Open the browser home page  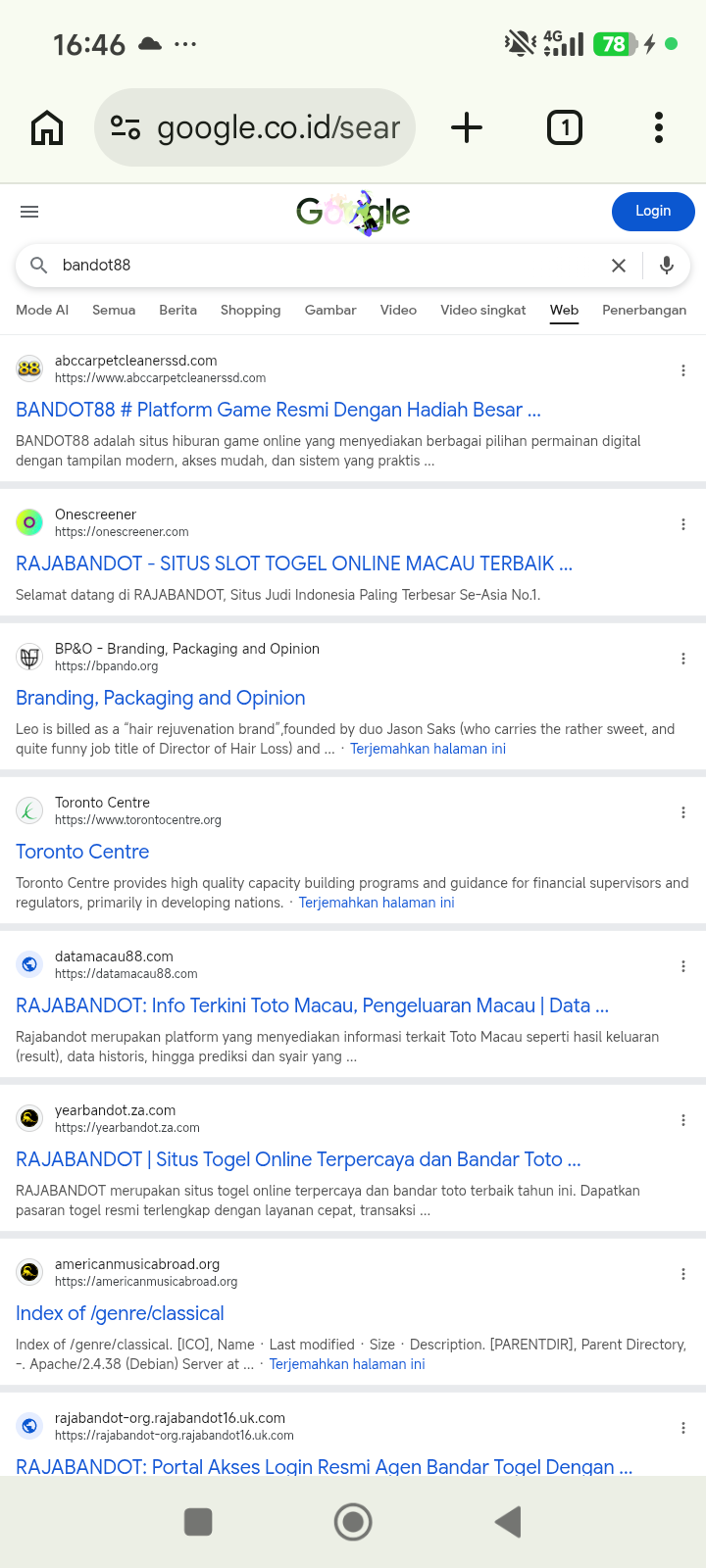pyautogui.click(x=47, y=127)
